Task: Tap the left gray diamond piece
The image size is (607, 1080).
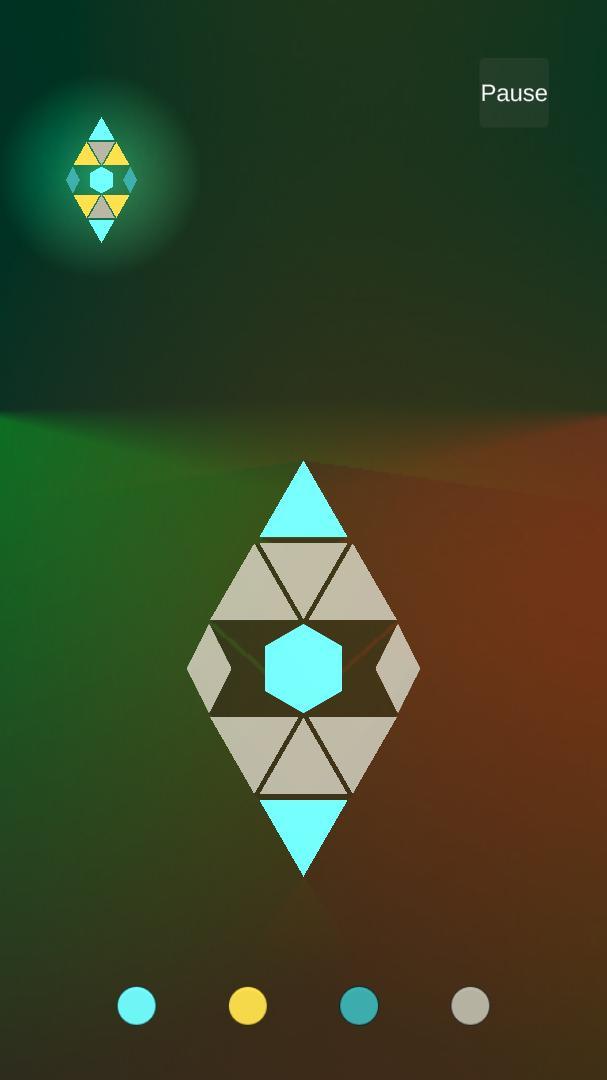Action: pos(208,669)
